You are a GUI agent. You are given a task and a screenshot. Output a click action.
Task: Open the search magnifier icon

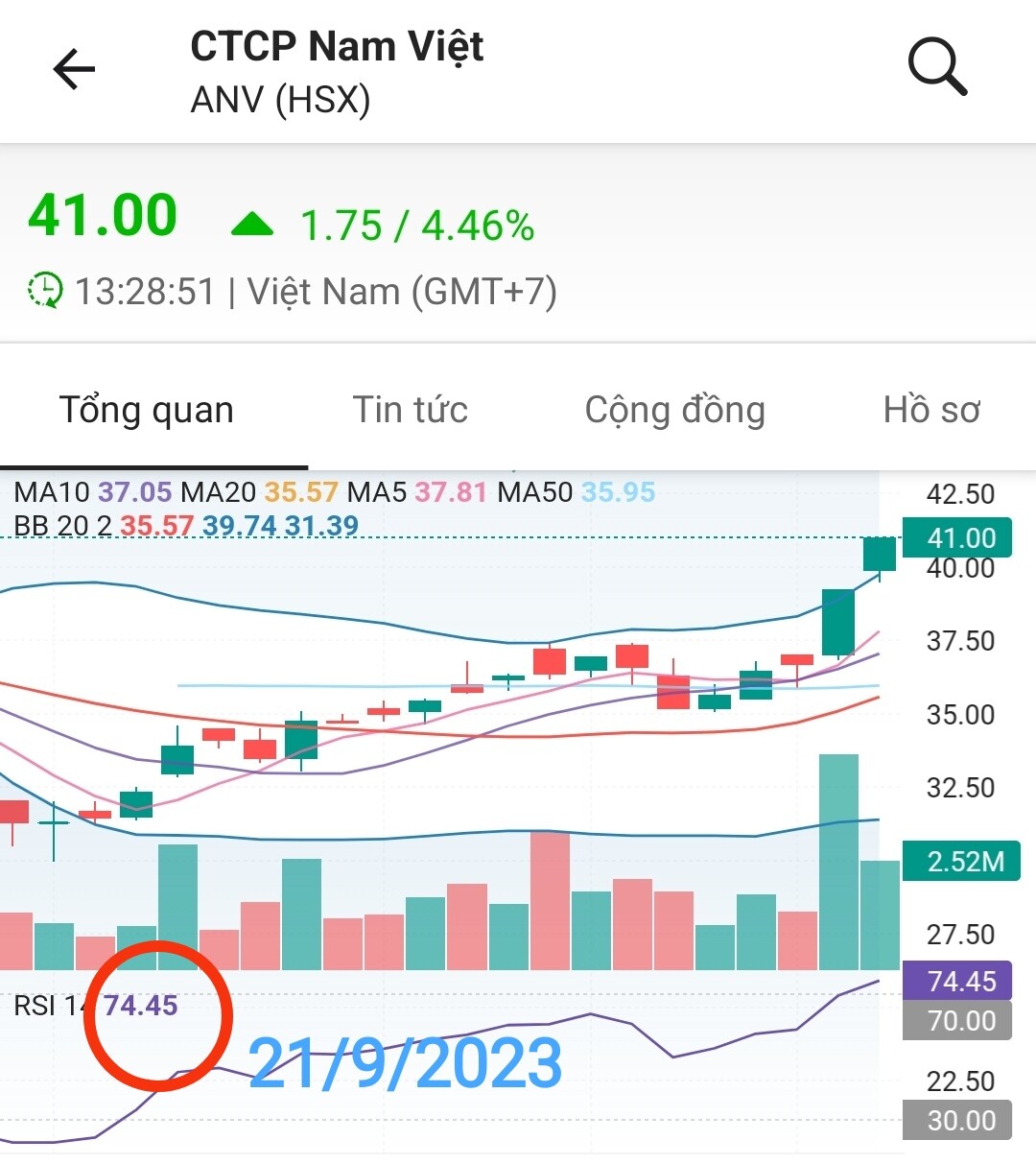click(936, 68)
